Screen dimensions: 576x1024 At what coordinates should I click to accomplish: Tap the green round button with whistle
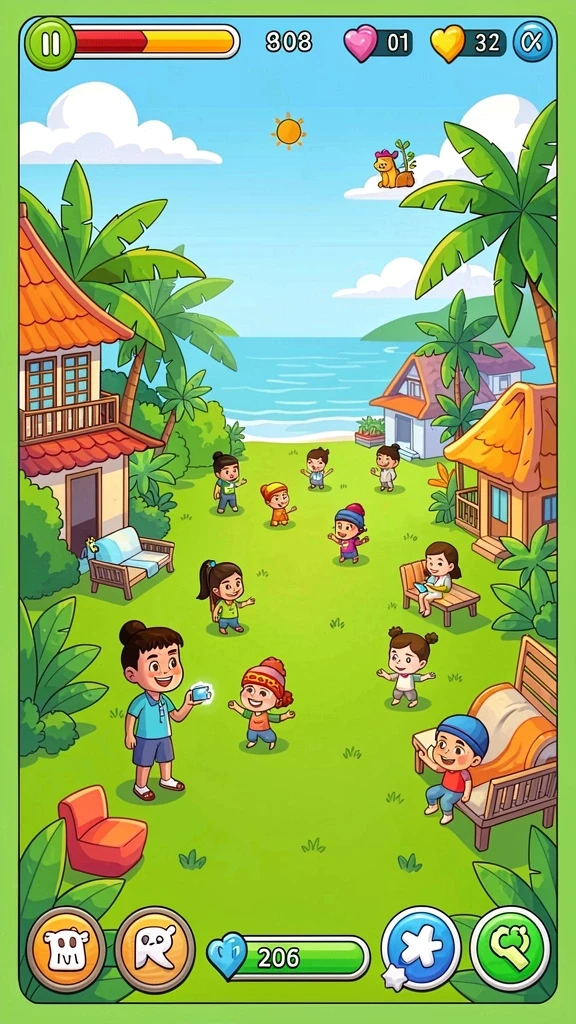tap(510, 948)
